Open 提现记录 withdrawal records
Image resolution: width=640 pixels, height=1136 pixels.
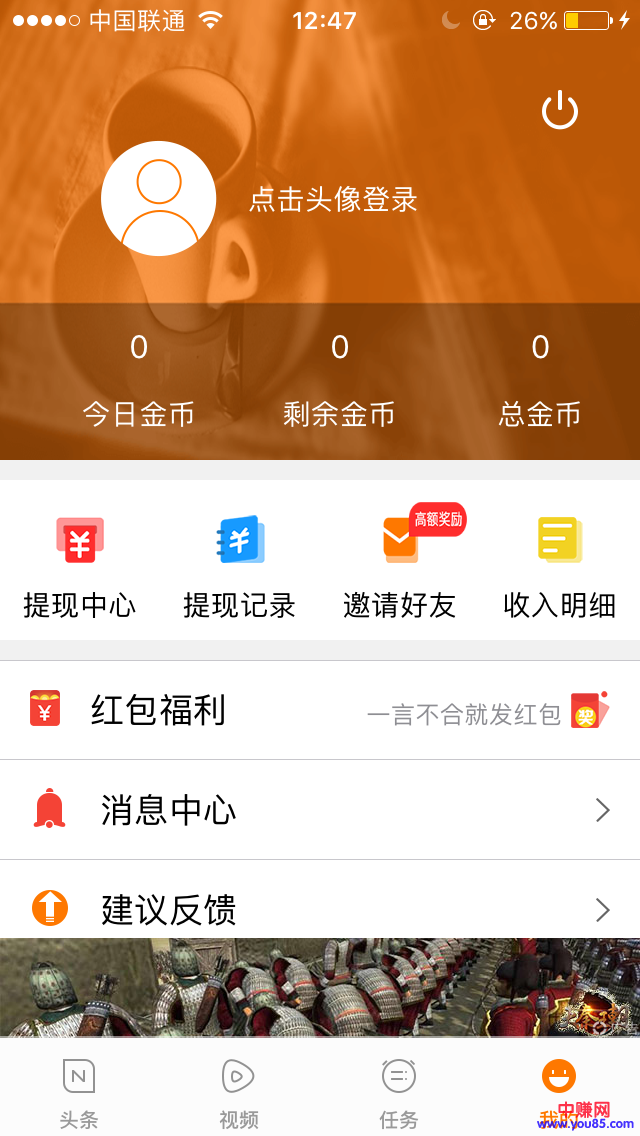240,565
